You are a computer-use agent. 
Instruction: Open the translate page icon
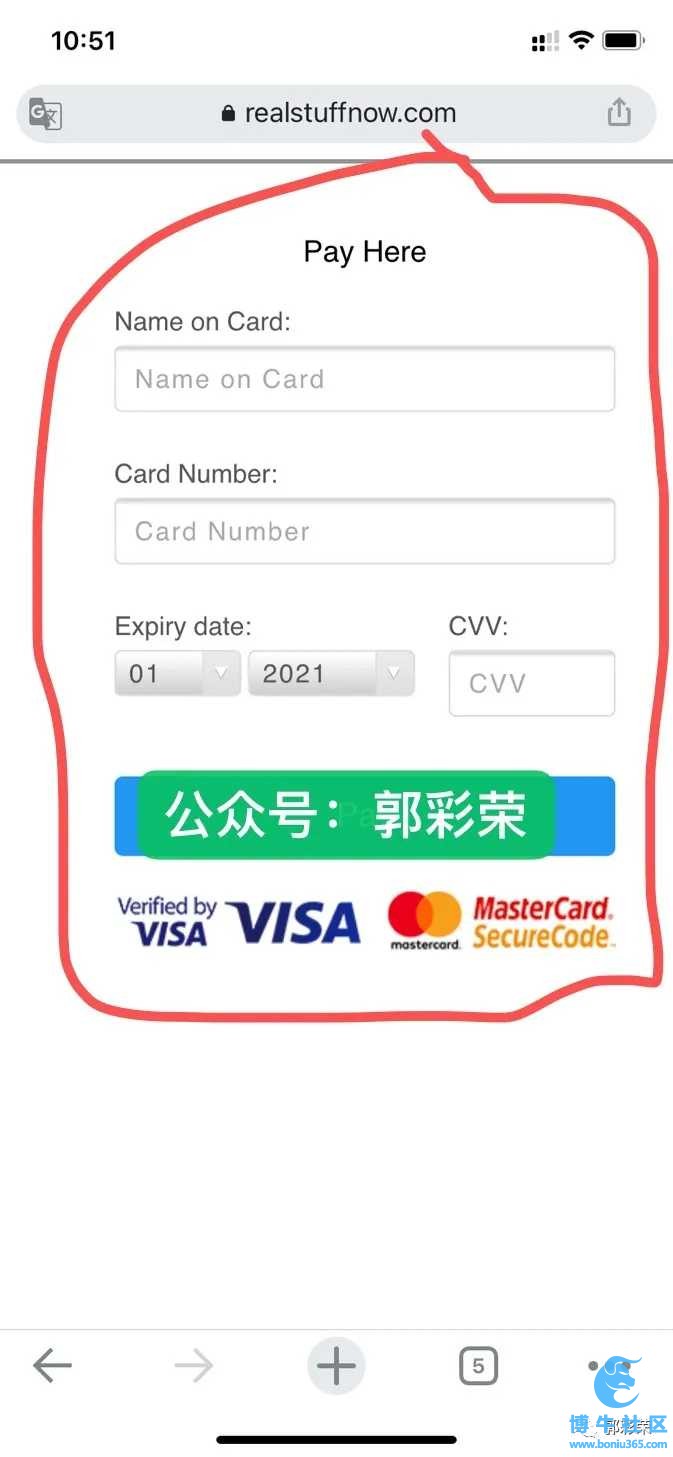tap(46, 114)
